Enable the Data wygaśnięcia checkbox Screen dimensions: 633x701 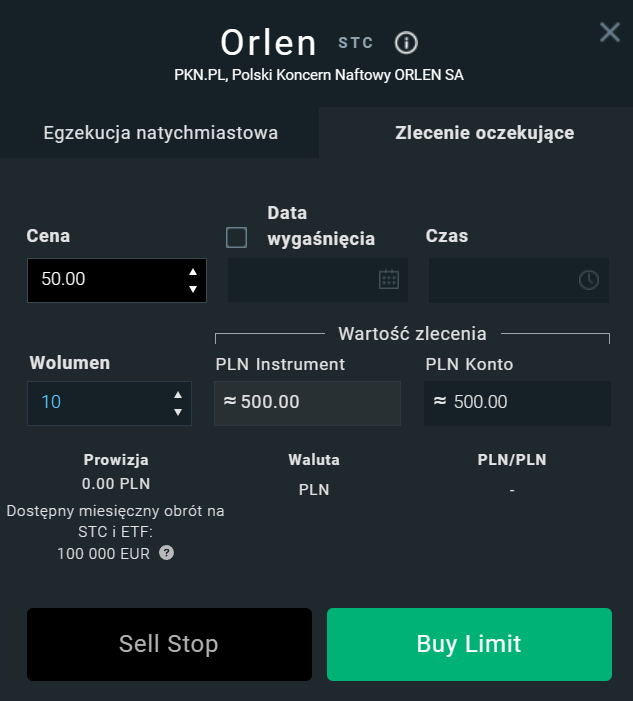click(237, 237)
